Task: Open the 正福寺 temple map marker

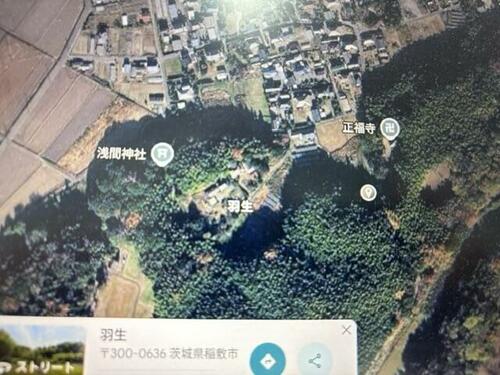Action: [x=390, y=128]
